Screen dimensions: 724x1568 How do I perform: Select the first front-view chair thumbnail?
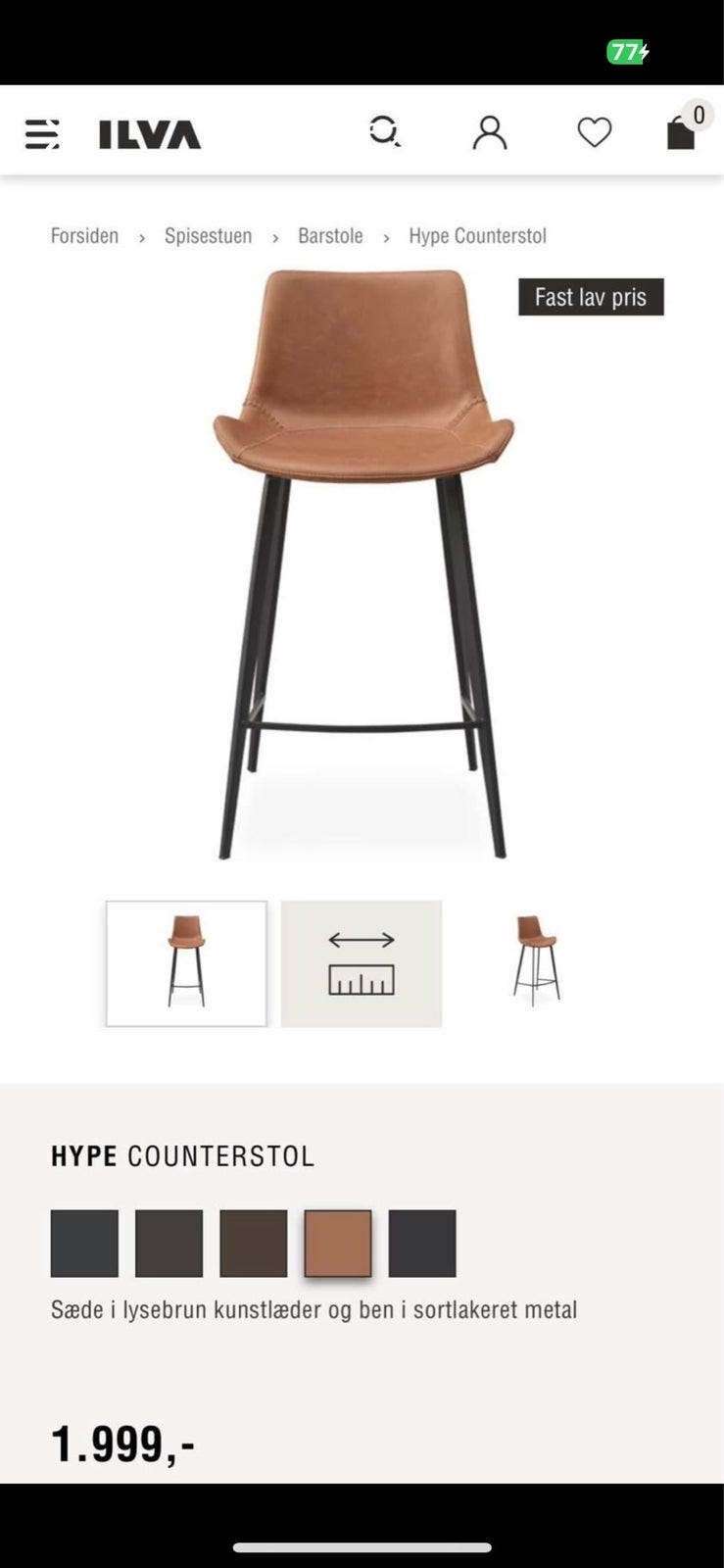[186, 963]
